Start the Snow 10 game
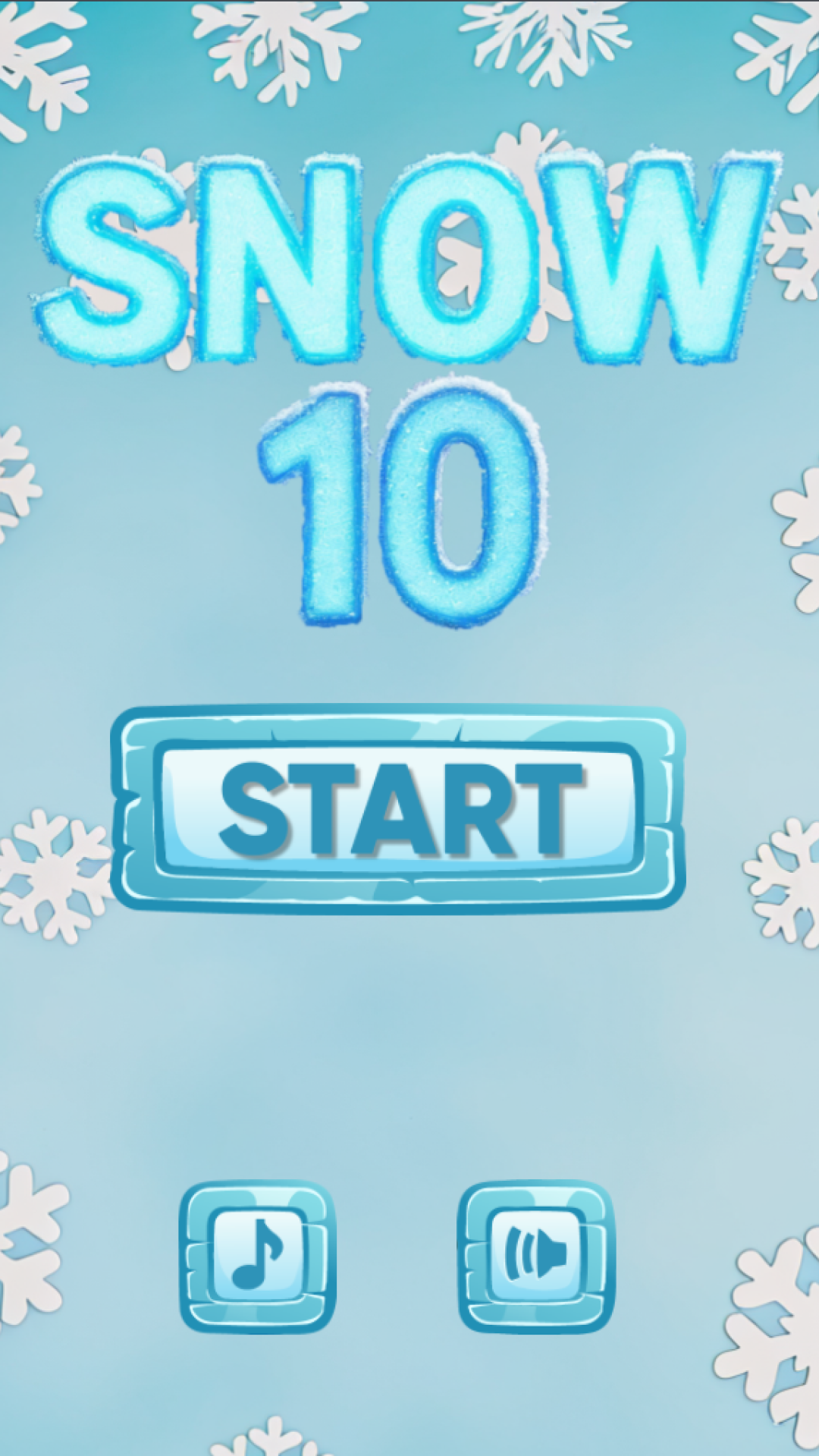The width and height of the screenshot is (819, 1456). click(x=399, y=810)
